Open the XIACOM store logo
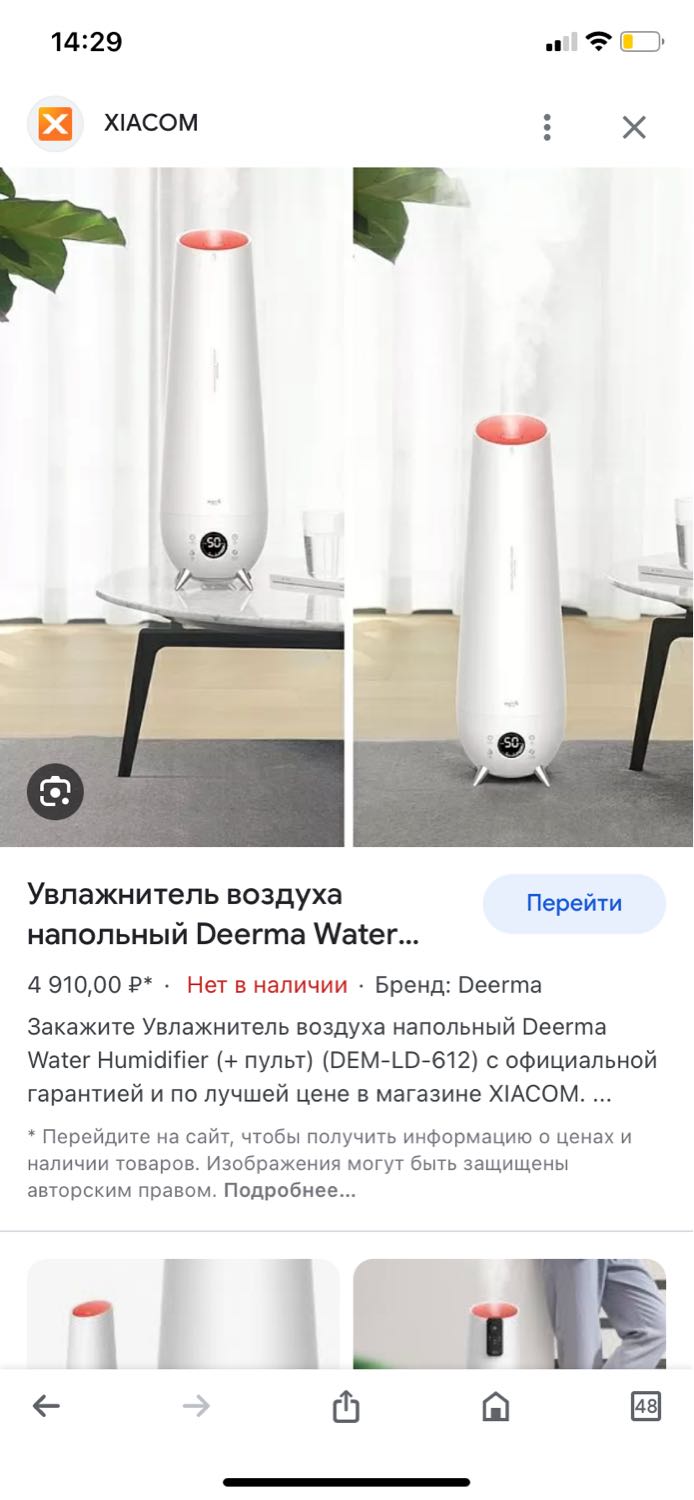The height and width of the screenshot is (1500, 694). coord(55,124)
